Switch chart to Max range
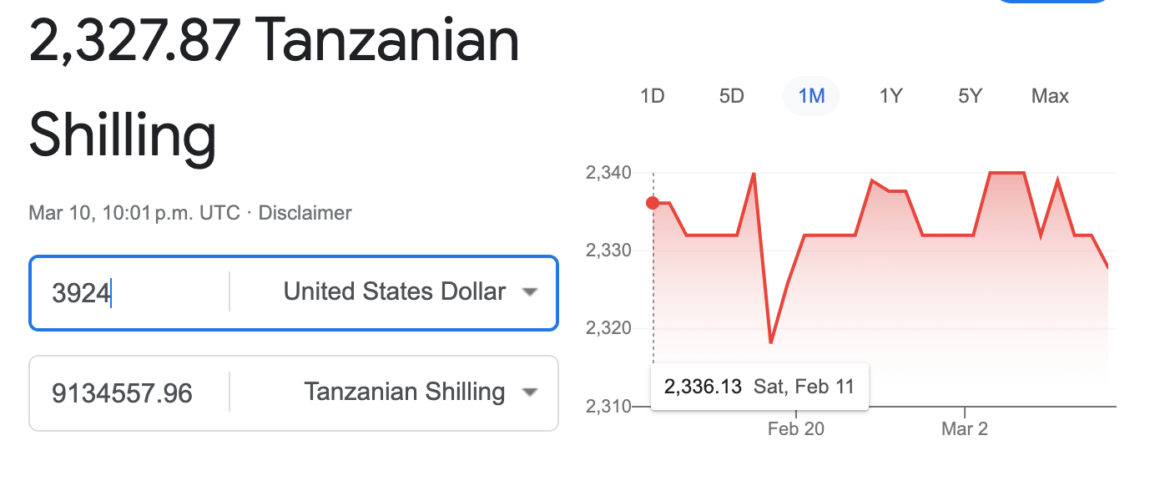Screen dimensions: 1160x481 [1050, 96]
